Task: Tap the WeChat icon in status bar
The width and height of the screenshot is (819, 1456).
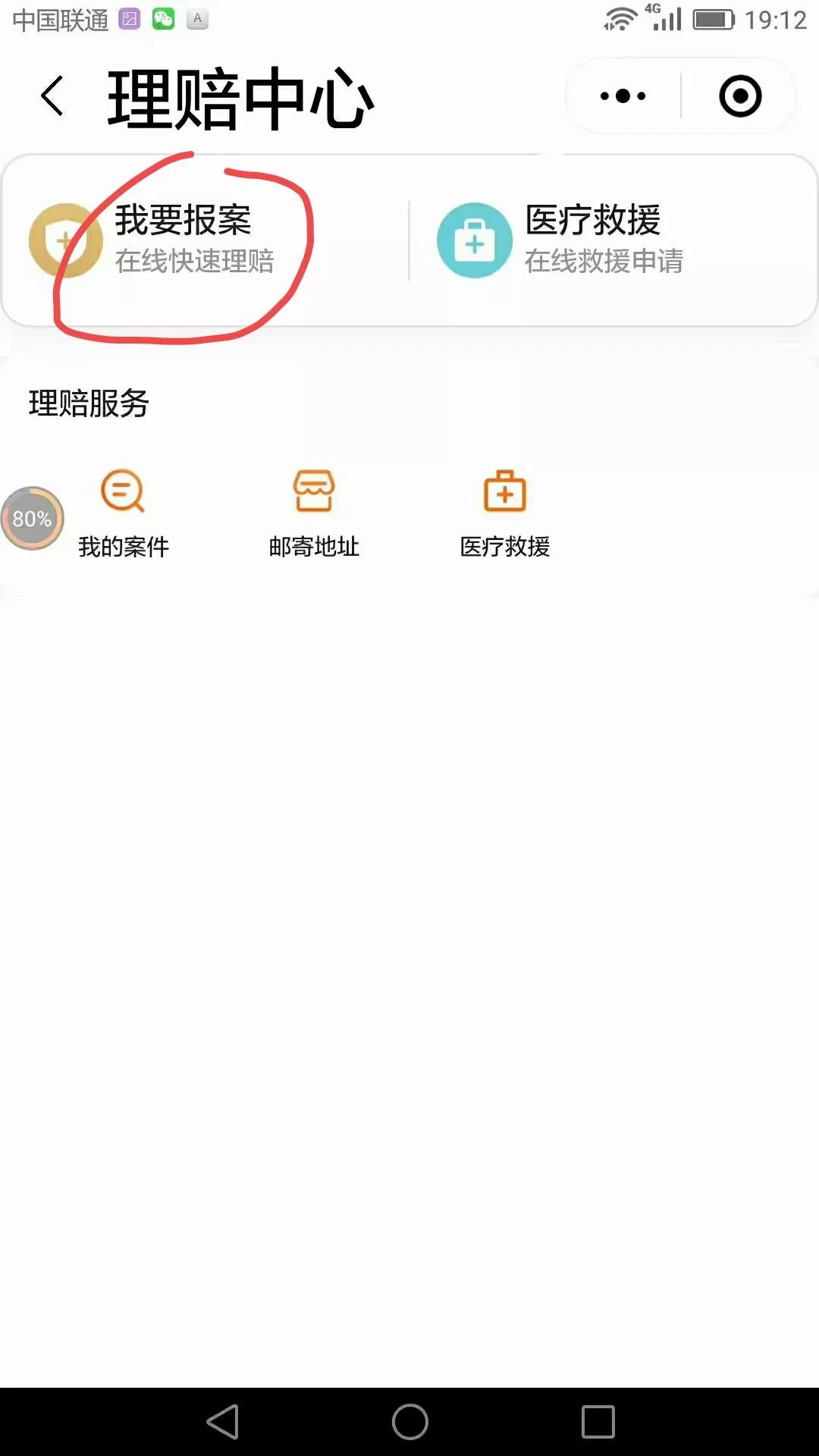Action: (162, 18)
